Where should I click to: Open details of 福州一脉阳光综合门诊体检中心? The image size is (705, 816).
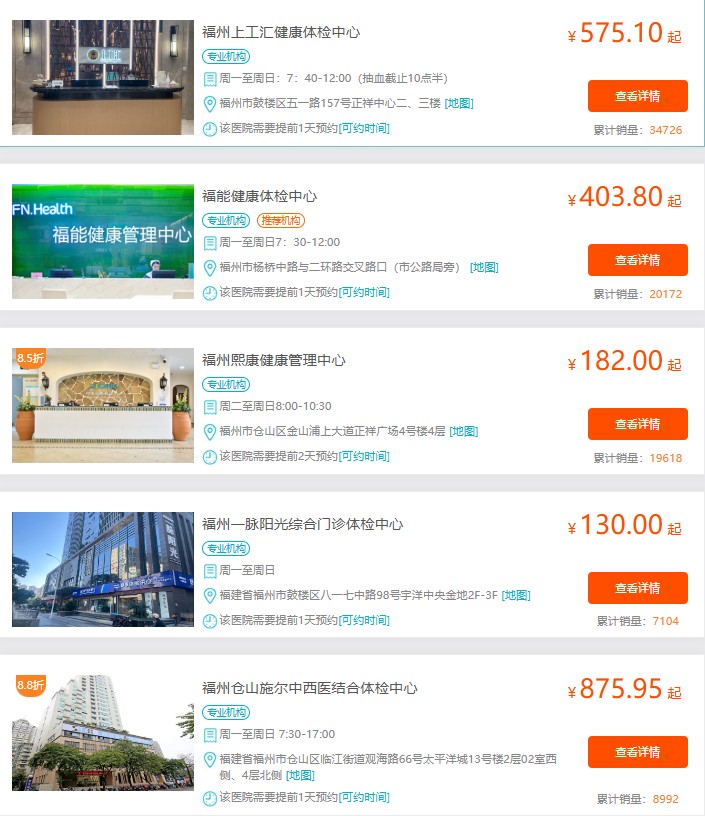click(x=637, y=588)
